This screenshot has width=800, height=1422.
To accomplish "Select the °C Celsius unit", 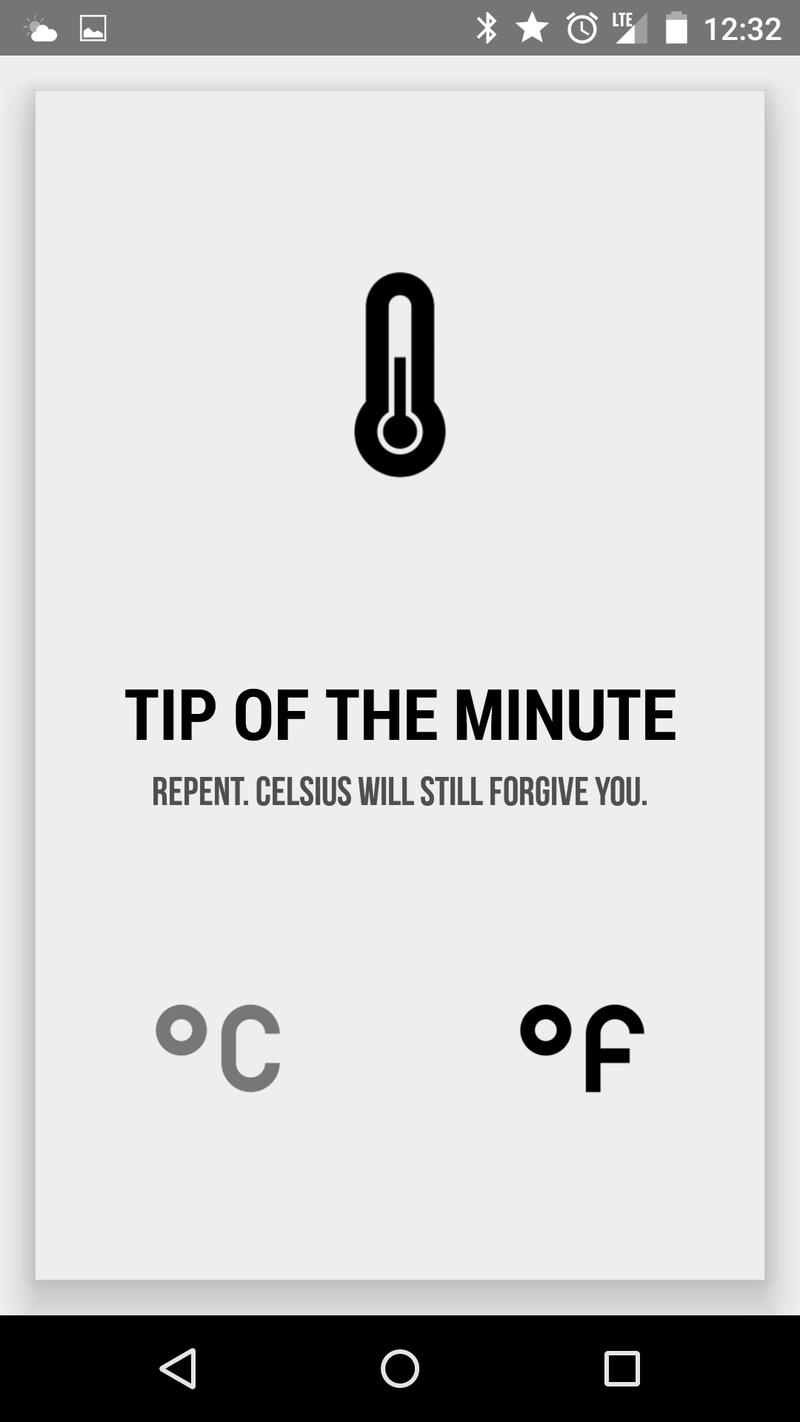I will point(218,1048).
